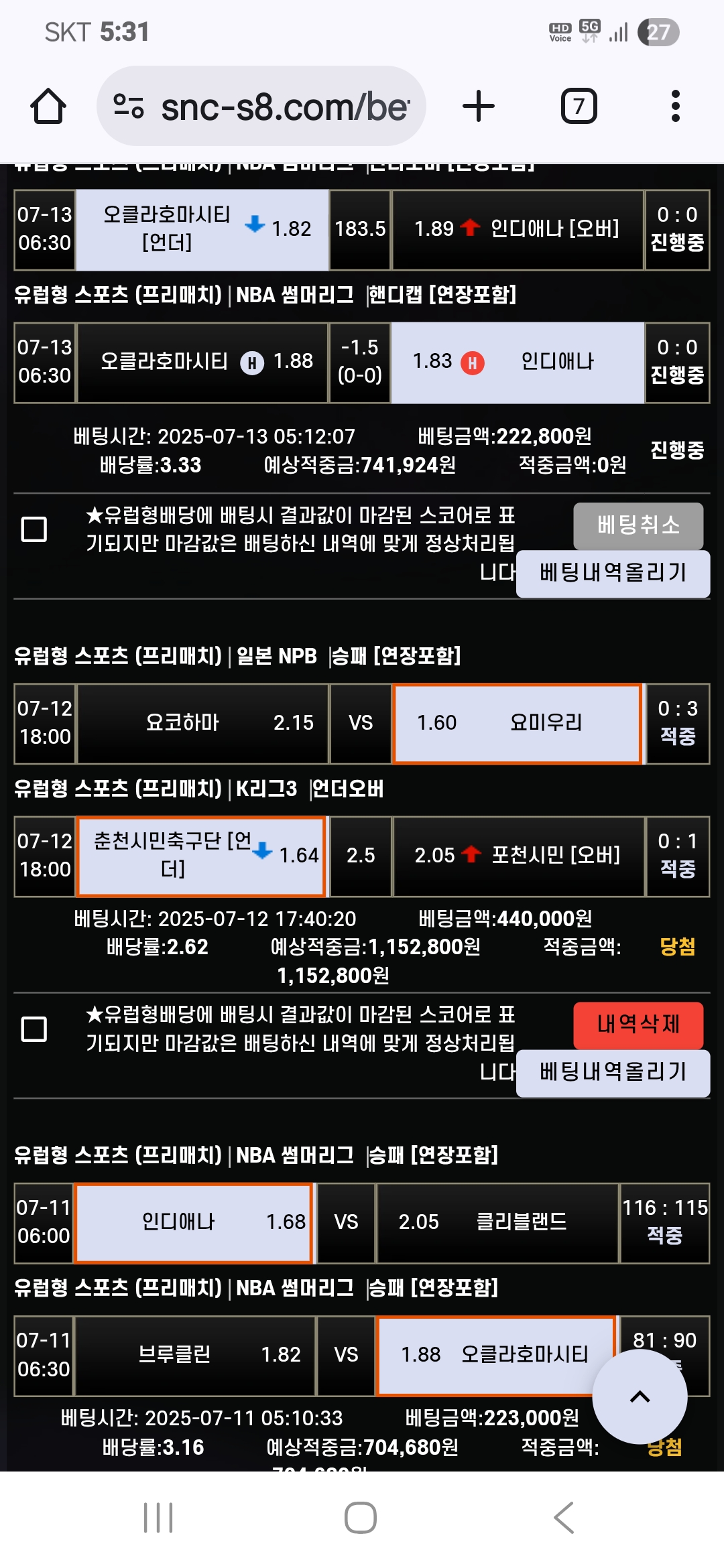Screen dimensions: 724x1568
Task: Tap the snc-s8.com address bar
Action: coord(261,107)
